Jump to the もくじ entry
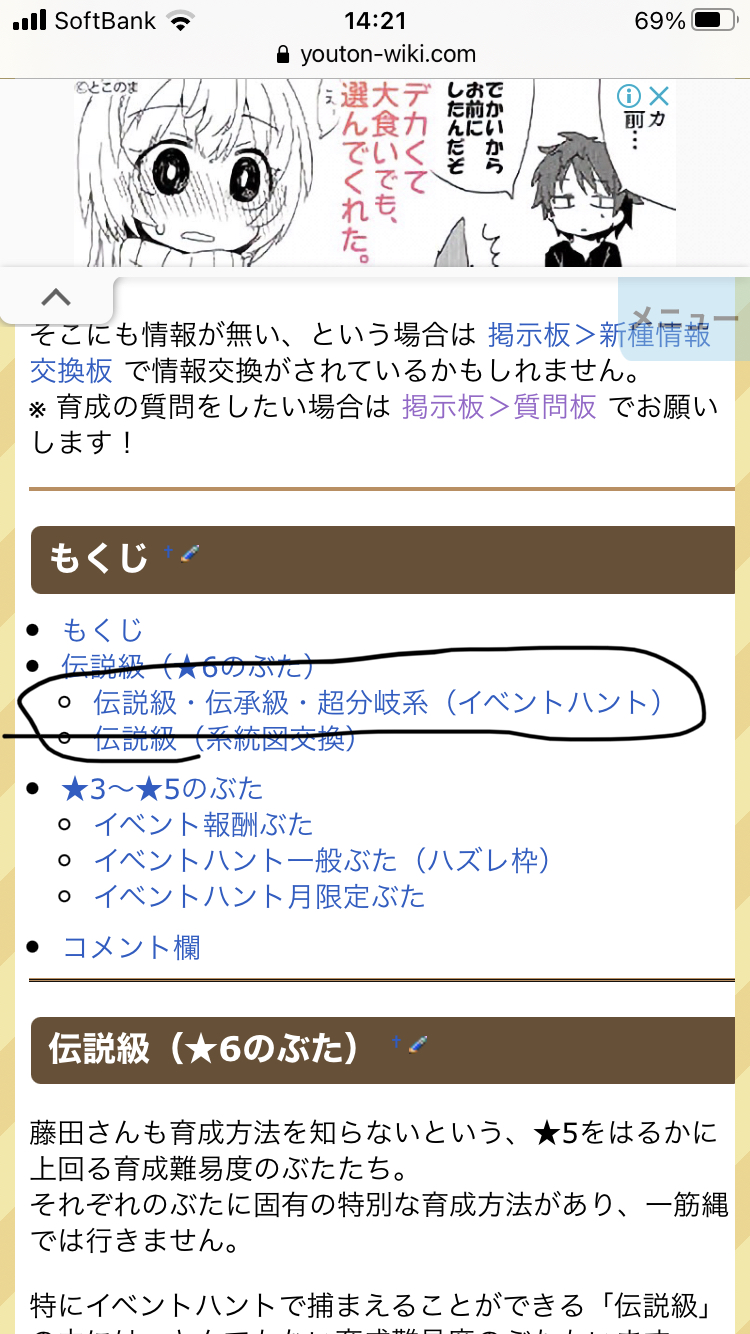The height and width of the screenshot is (1334, 750). pos(102,630)
